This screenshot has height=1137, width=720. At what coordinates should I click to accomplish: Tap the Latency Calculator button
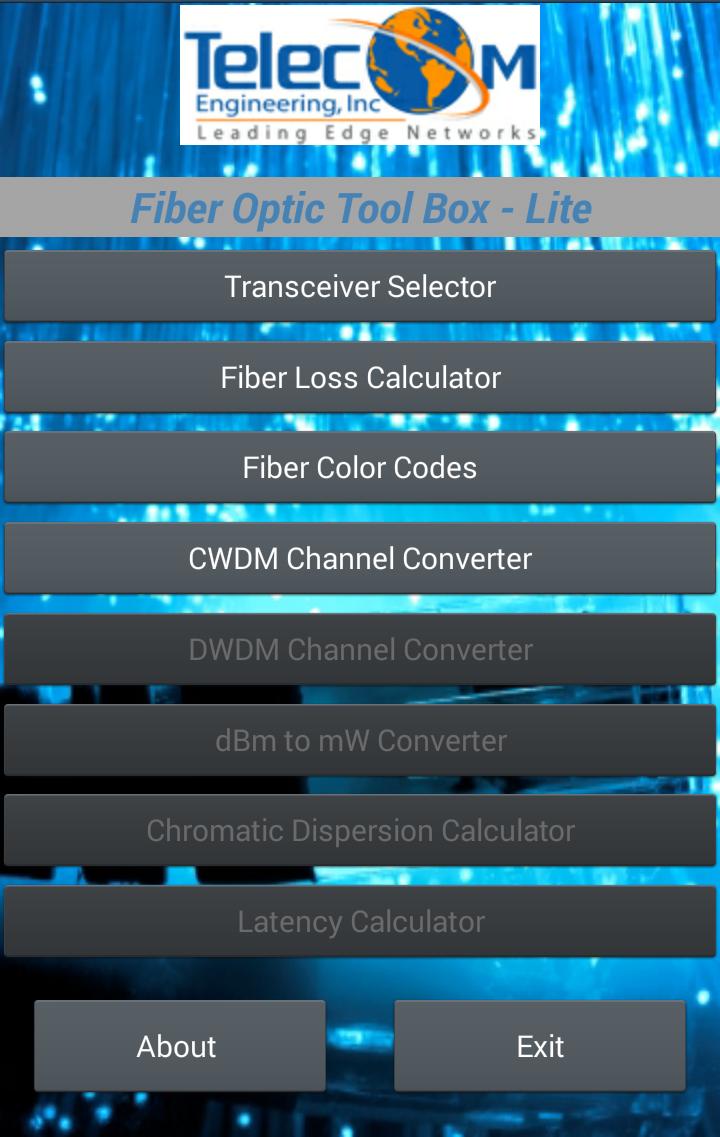point(360,922)
